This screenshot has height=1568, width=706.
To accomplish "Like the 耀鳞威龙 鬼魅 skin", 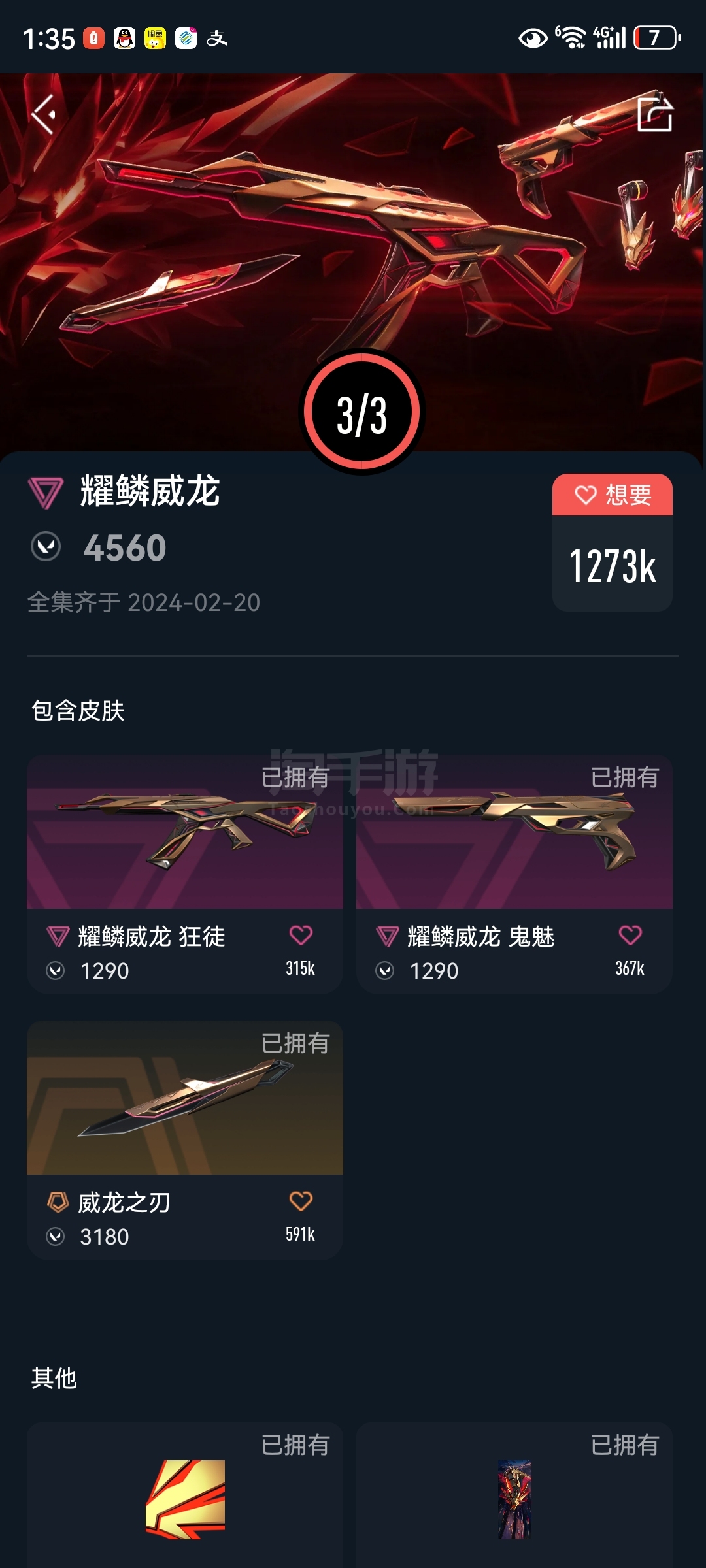I will click(630, 936).
